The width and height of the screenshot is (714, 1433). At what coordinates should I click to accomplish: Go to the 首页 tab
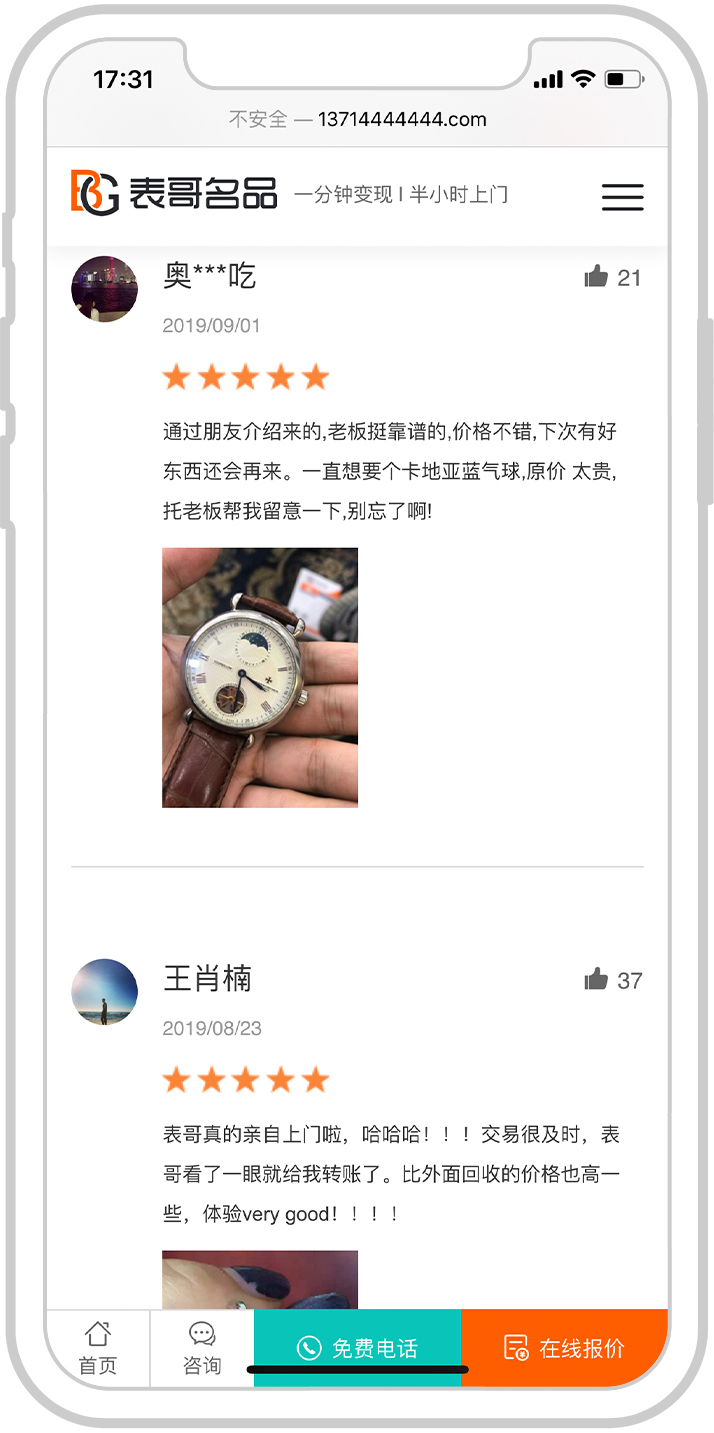(x=98, y=1348)
